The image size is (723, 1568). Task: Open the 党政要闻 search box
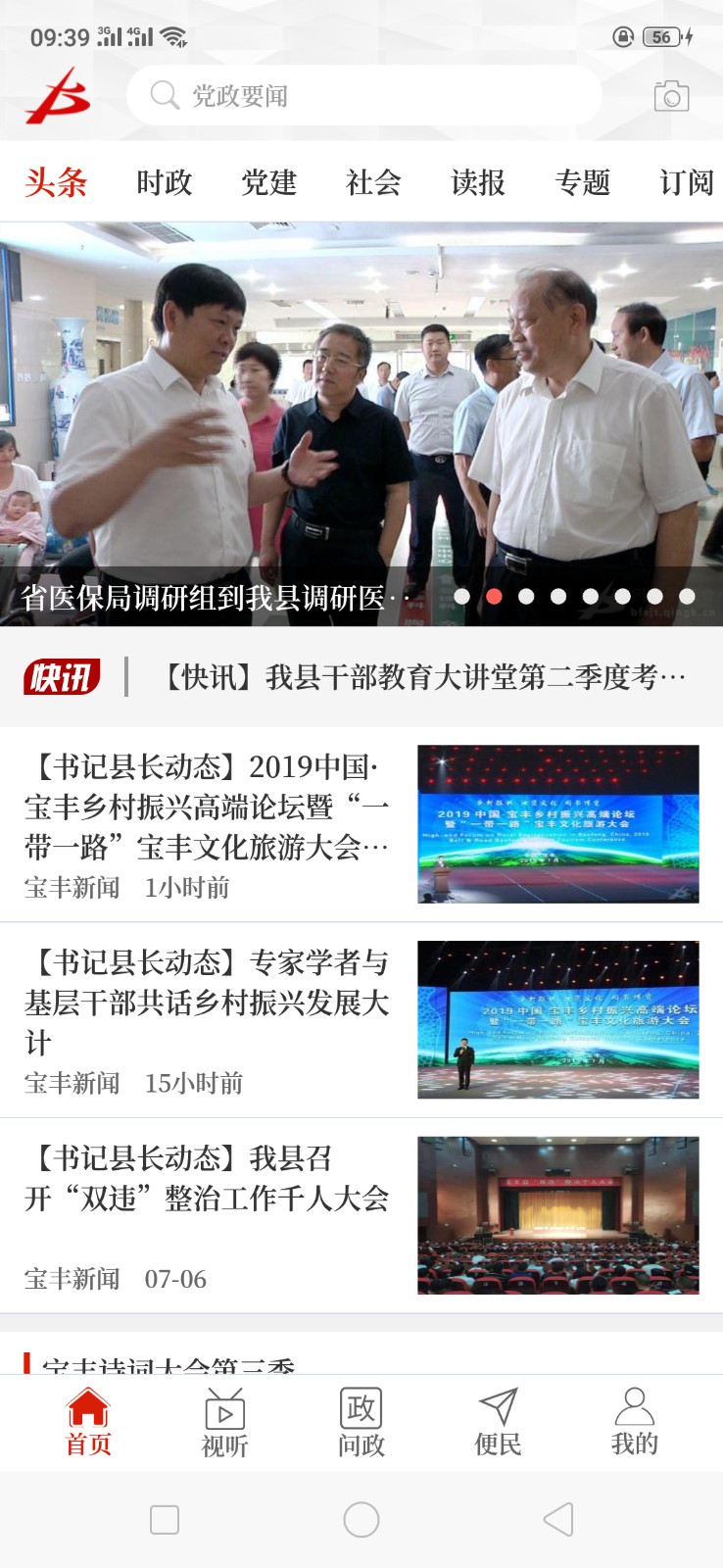(x=362, y=95)
